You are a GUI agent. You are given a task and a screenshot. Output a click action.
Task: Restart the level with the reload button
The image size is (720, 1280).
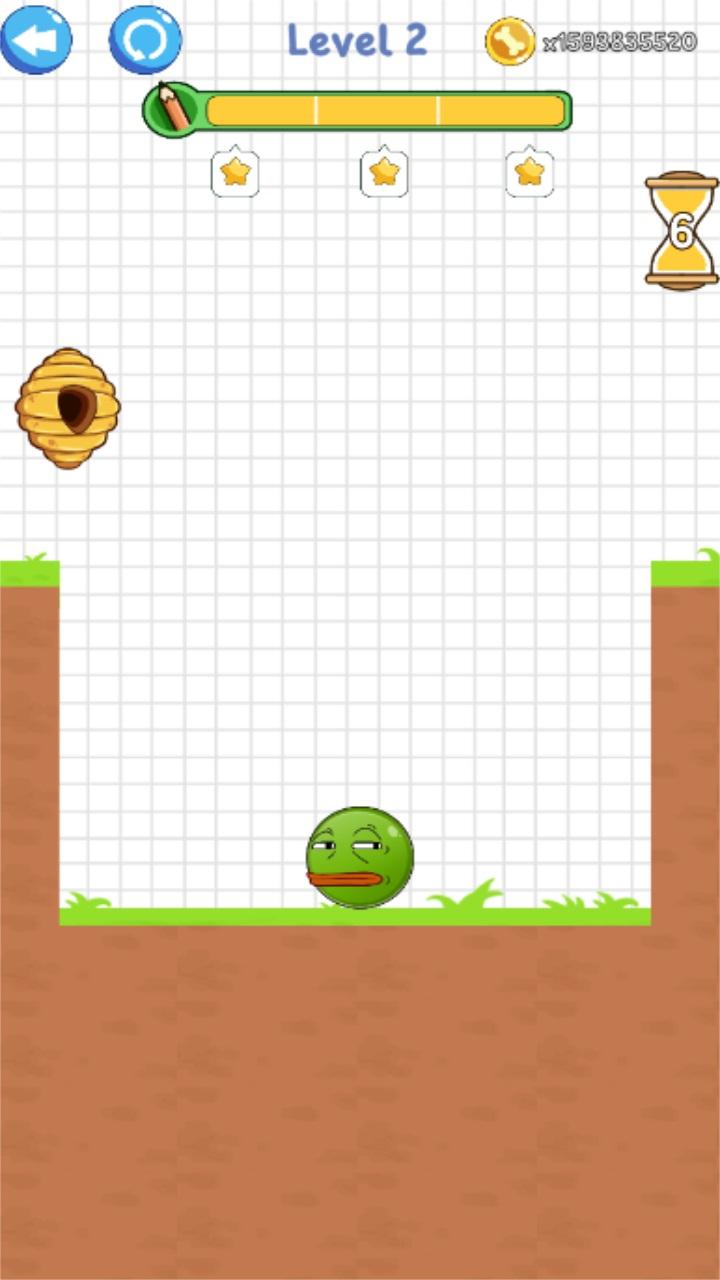(x=145, y=40)
